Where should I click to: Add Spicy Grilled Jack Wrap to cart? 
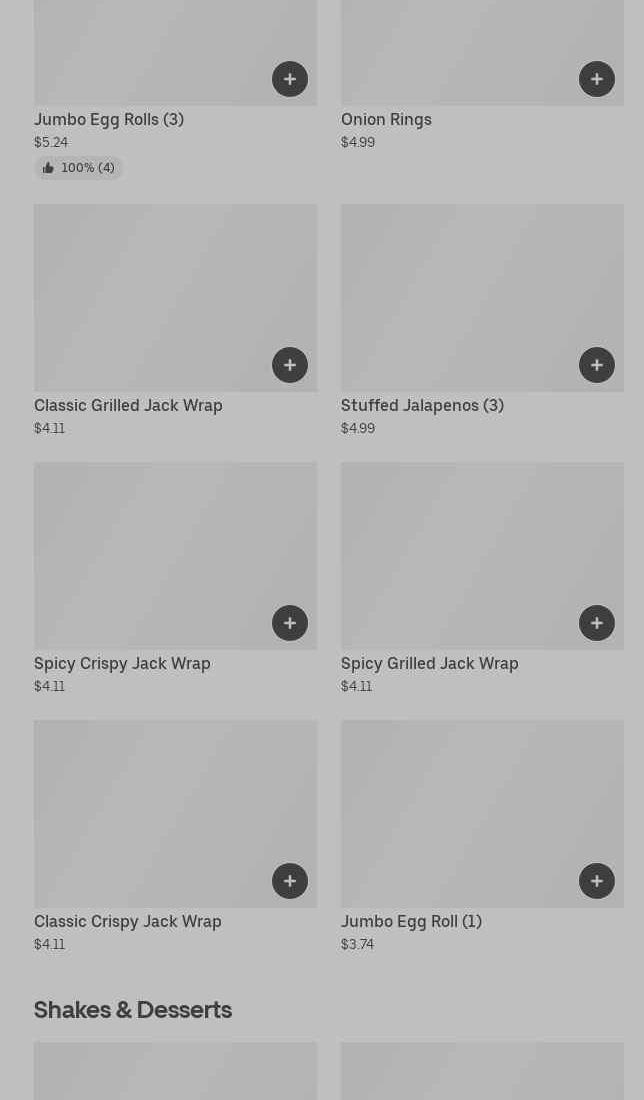tap(597, 623)
